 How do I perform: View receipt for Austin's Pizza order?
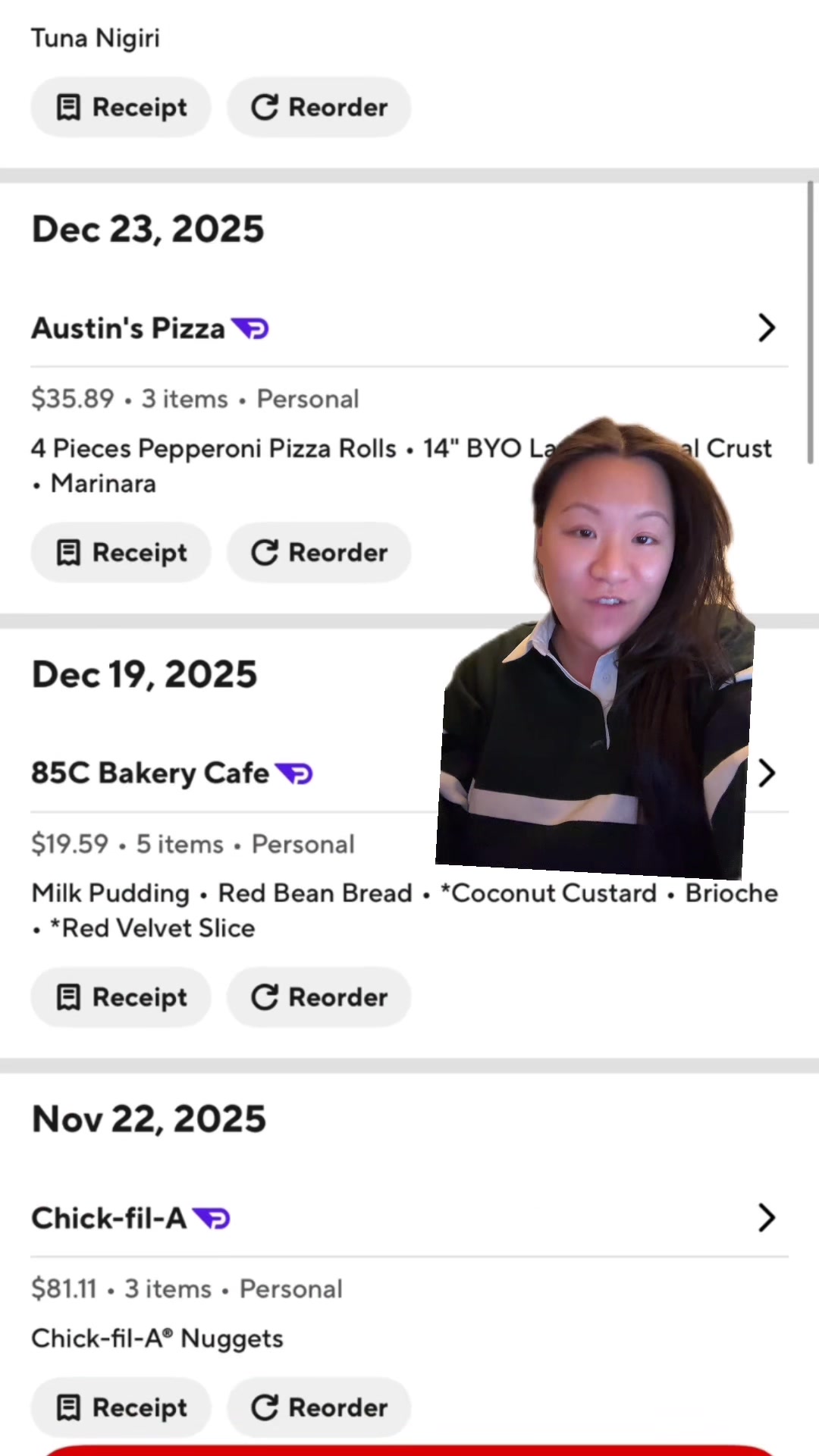(121, 552)
